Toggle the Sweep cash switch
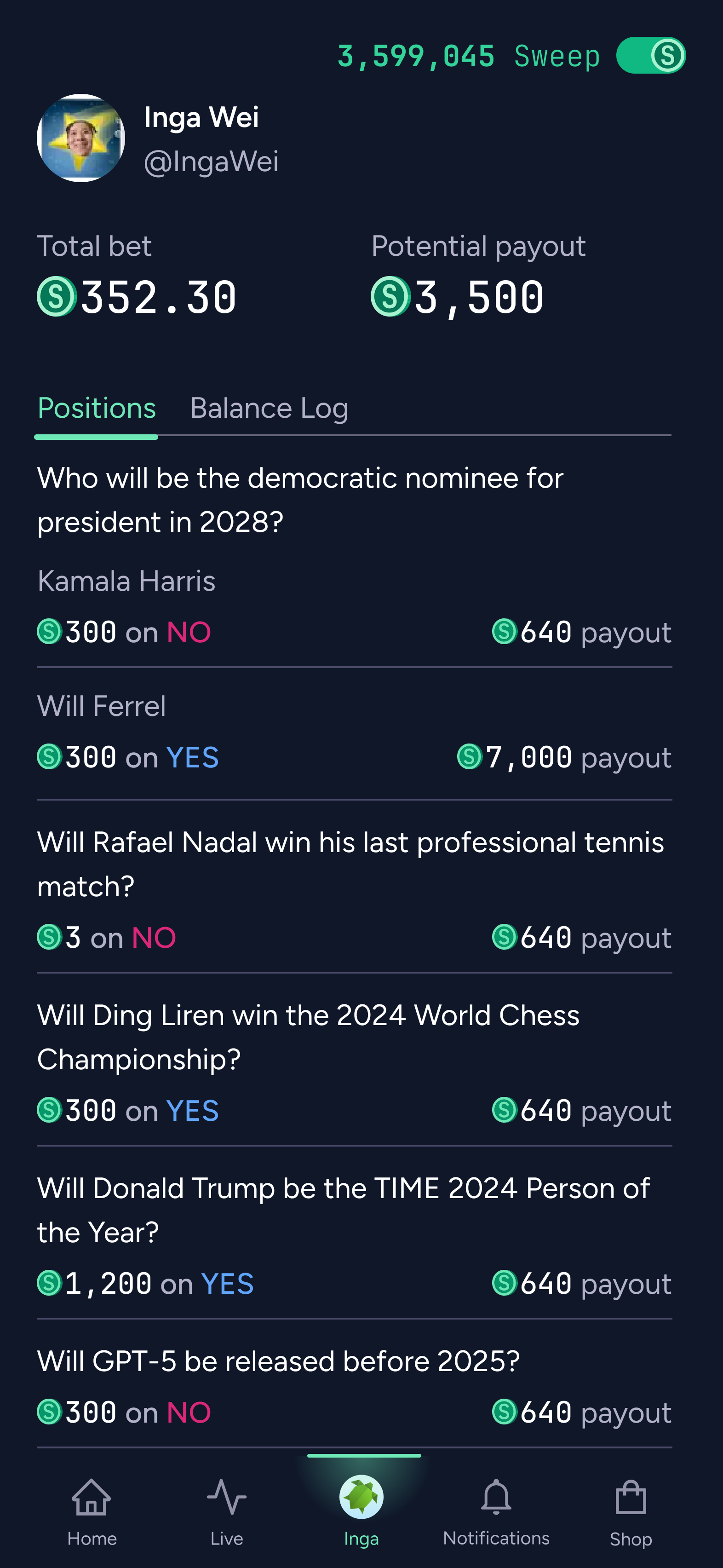The height and width of the screenshot is (1568, 723). 651,55
